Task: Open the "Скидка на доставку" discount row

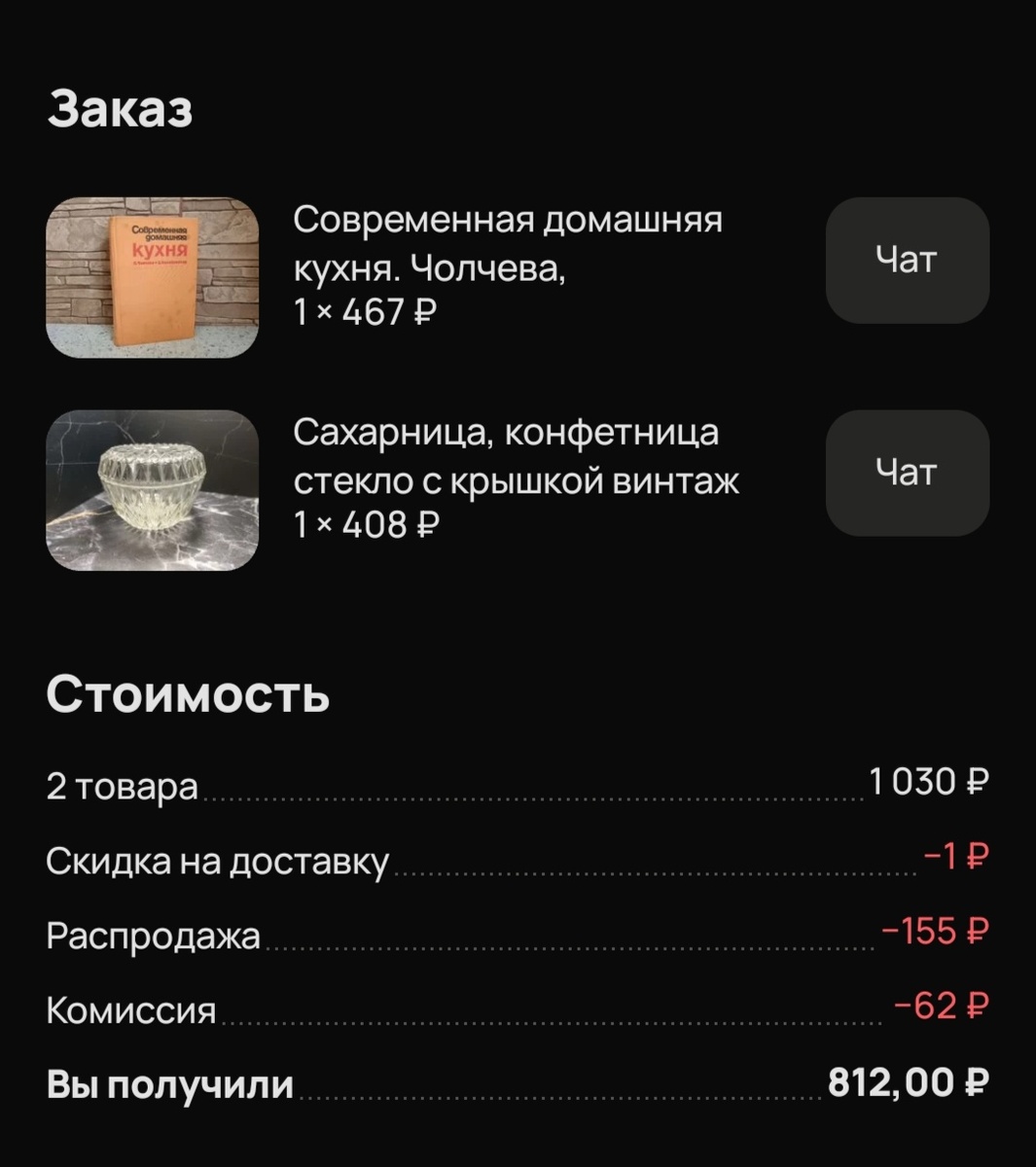Action: pyautogui.click(x=216, y=861)
